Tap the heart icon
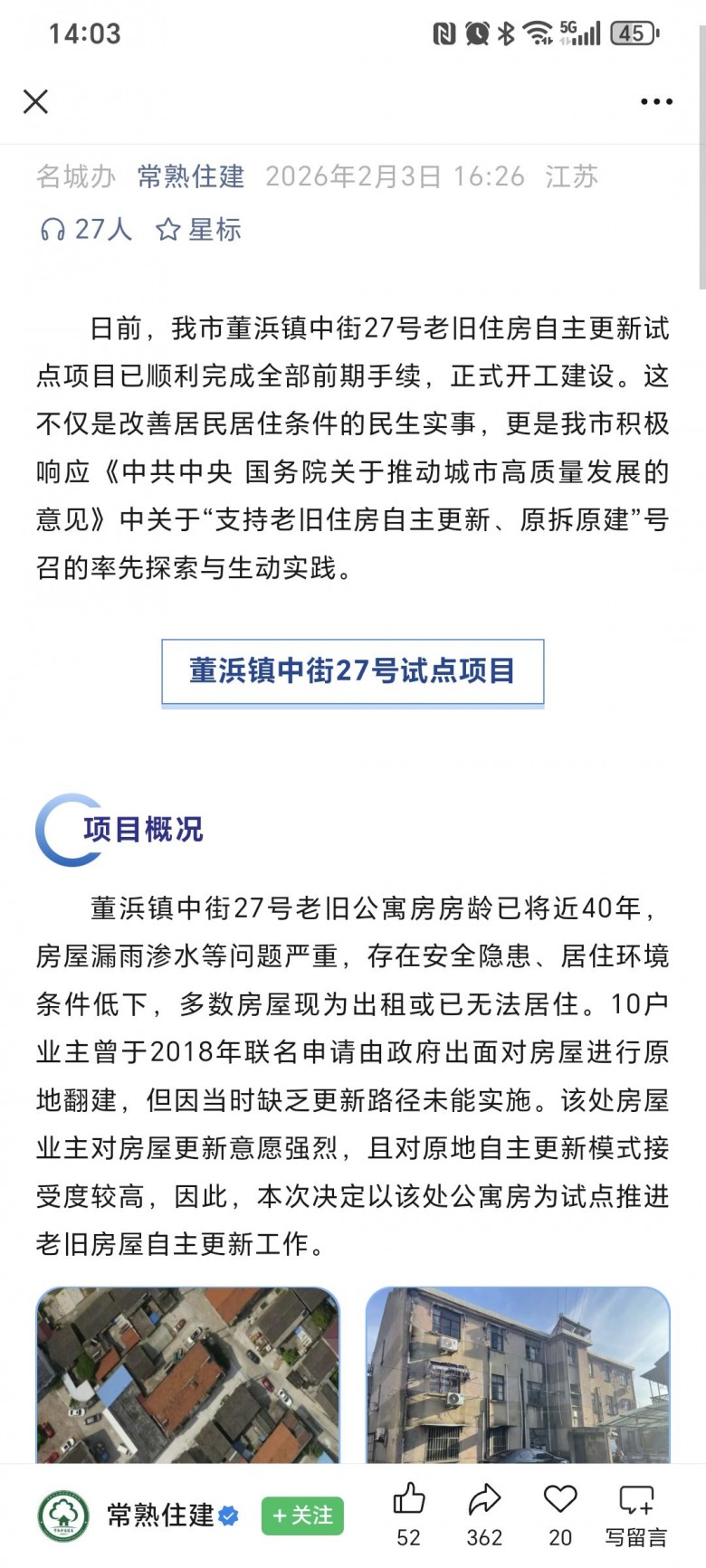The height and width of the screenshot is (1568, 706). [560, 1501]
